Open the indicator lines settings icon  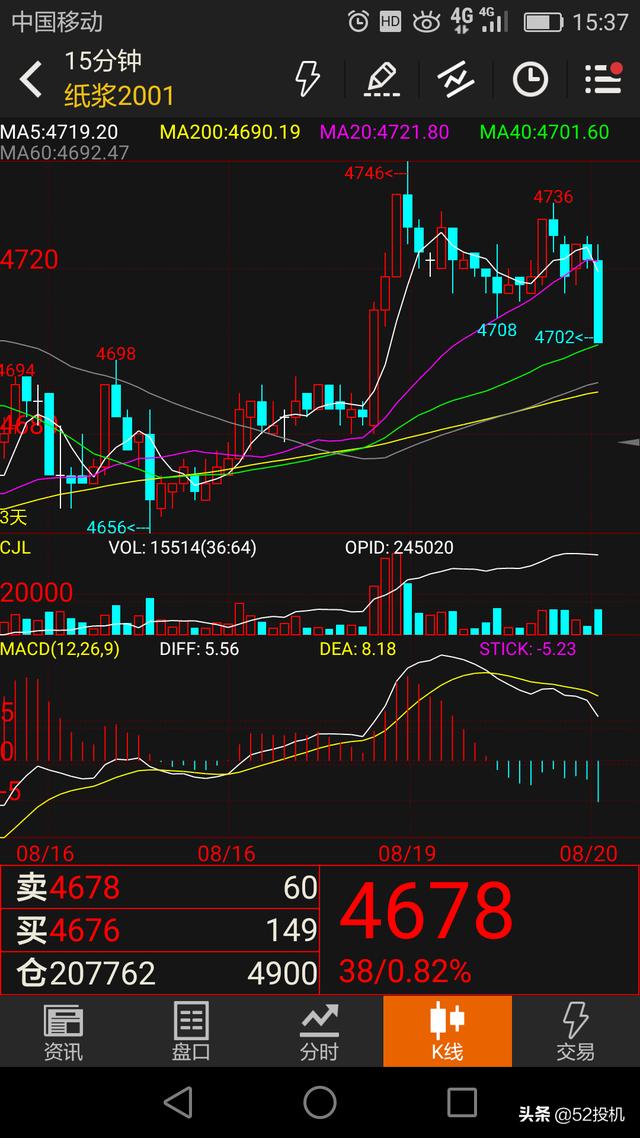click(455, 78)
